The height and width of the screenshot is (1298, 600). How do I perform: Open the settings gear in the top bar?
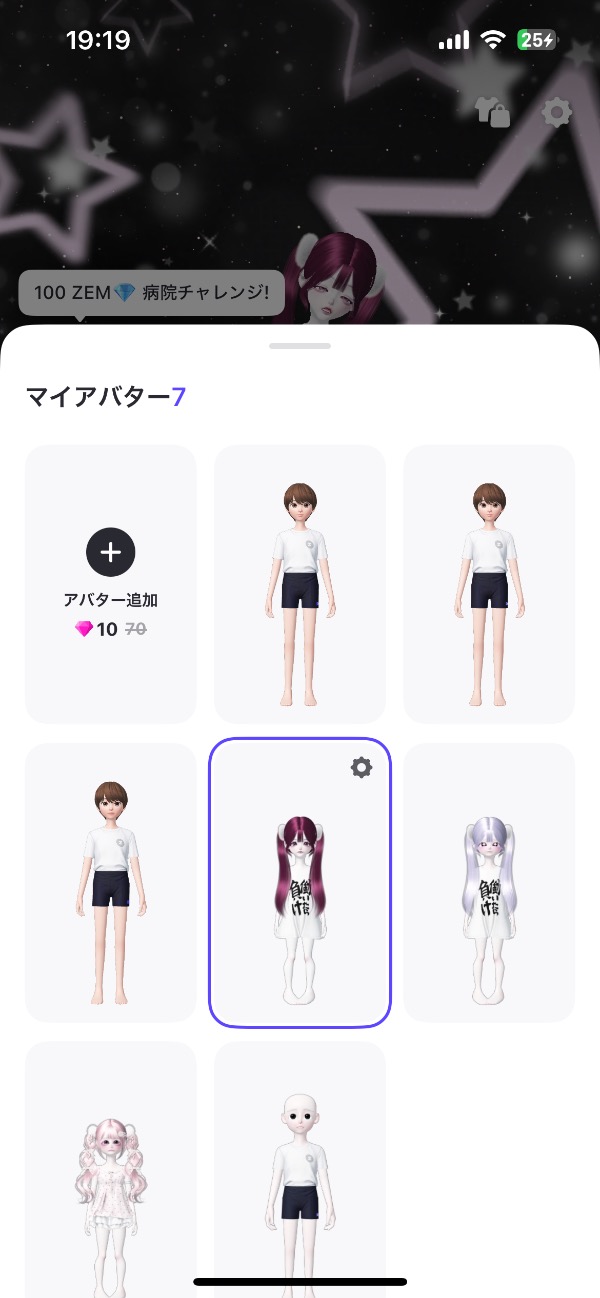556,112
